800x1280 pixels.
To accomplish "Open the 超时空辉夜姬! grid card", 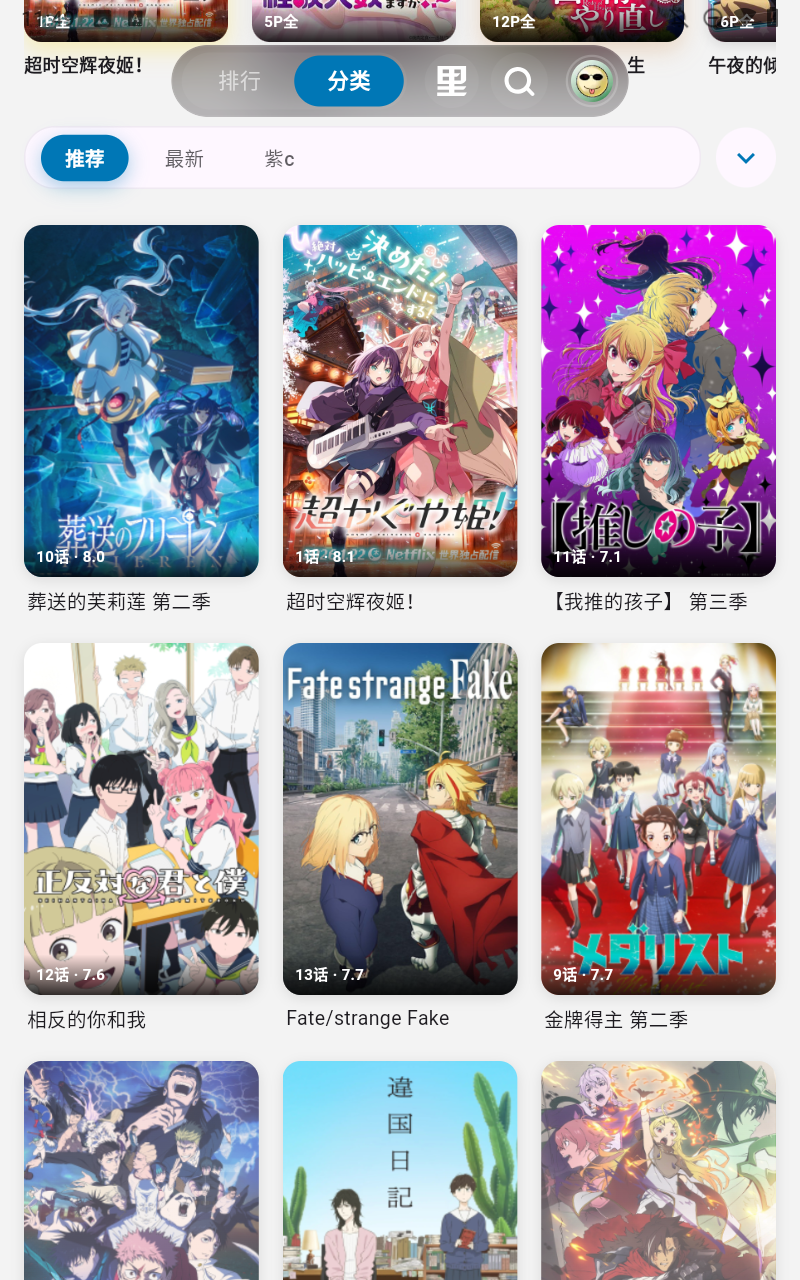I will pyautogui.click(x=400, y=400).
